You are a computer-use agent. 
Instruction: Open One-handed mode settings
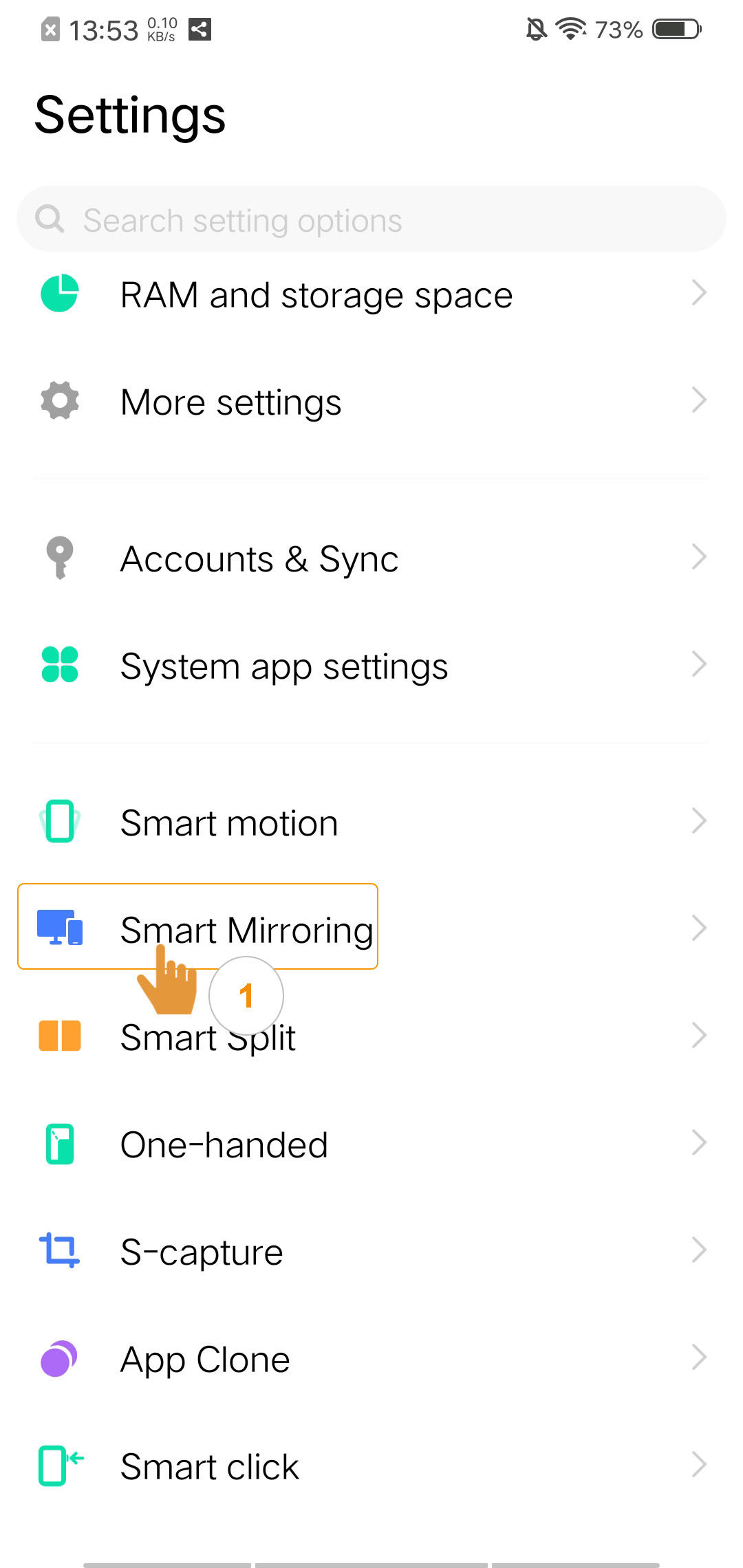[371, 1144]
